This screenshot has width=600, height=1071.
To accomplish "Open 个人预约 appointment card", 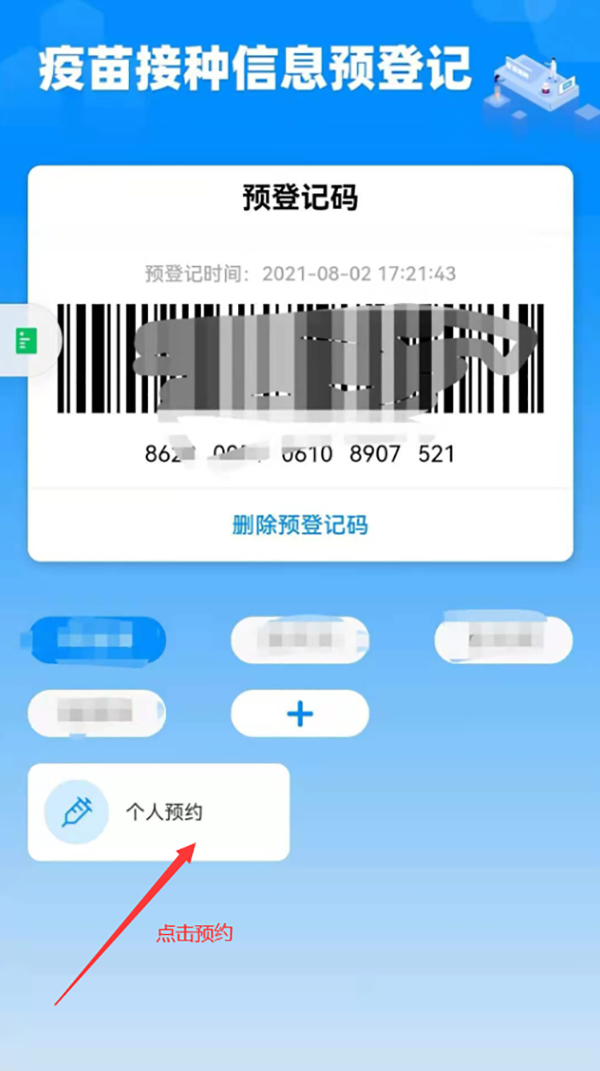I will coord(158,812).
